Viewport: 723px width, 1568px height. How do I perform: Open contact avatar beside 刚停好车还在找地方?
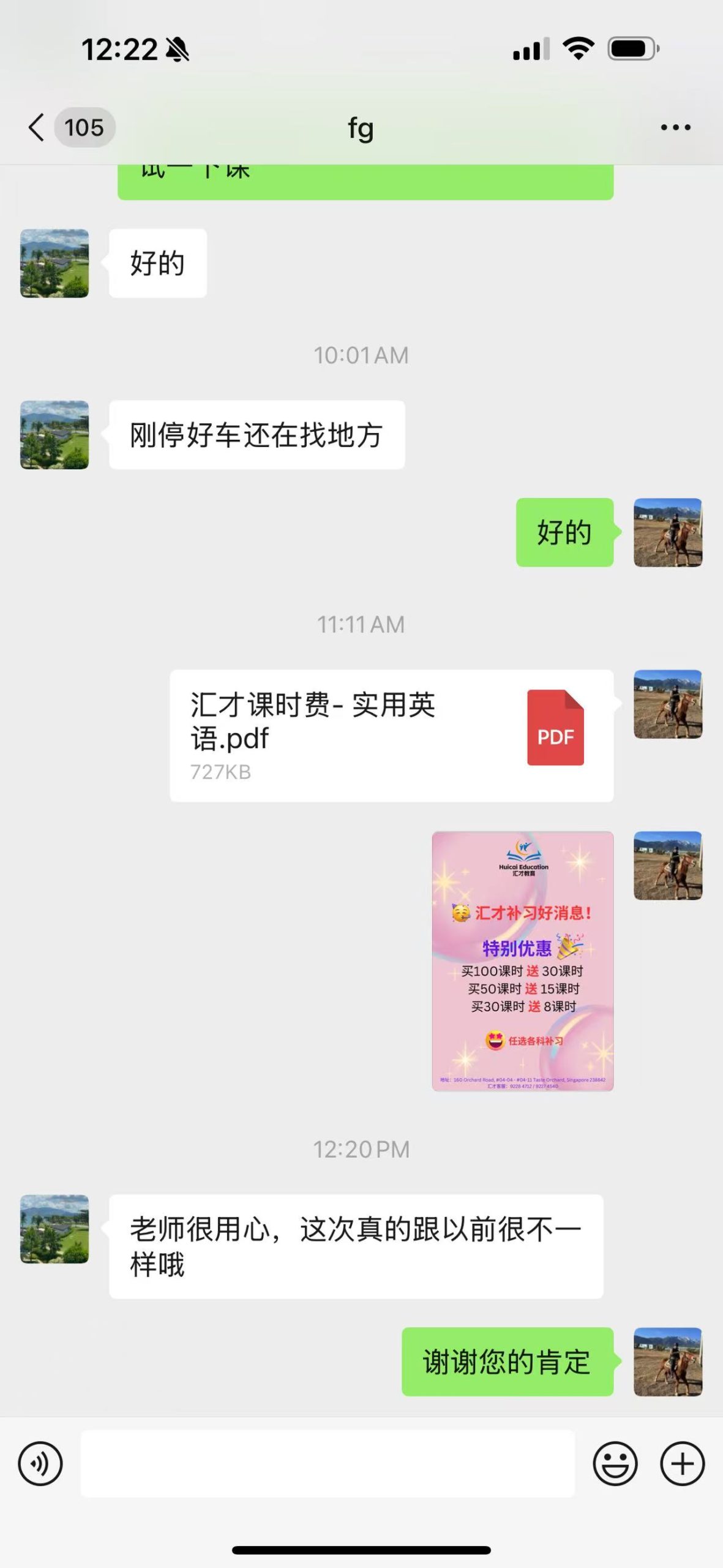pos(54,435)
